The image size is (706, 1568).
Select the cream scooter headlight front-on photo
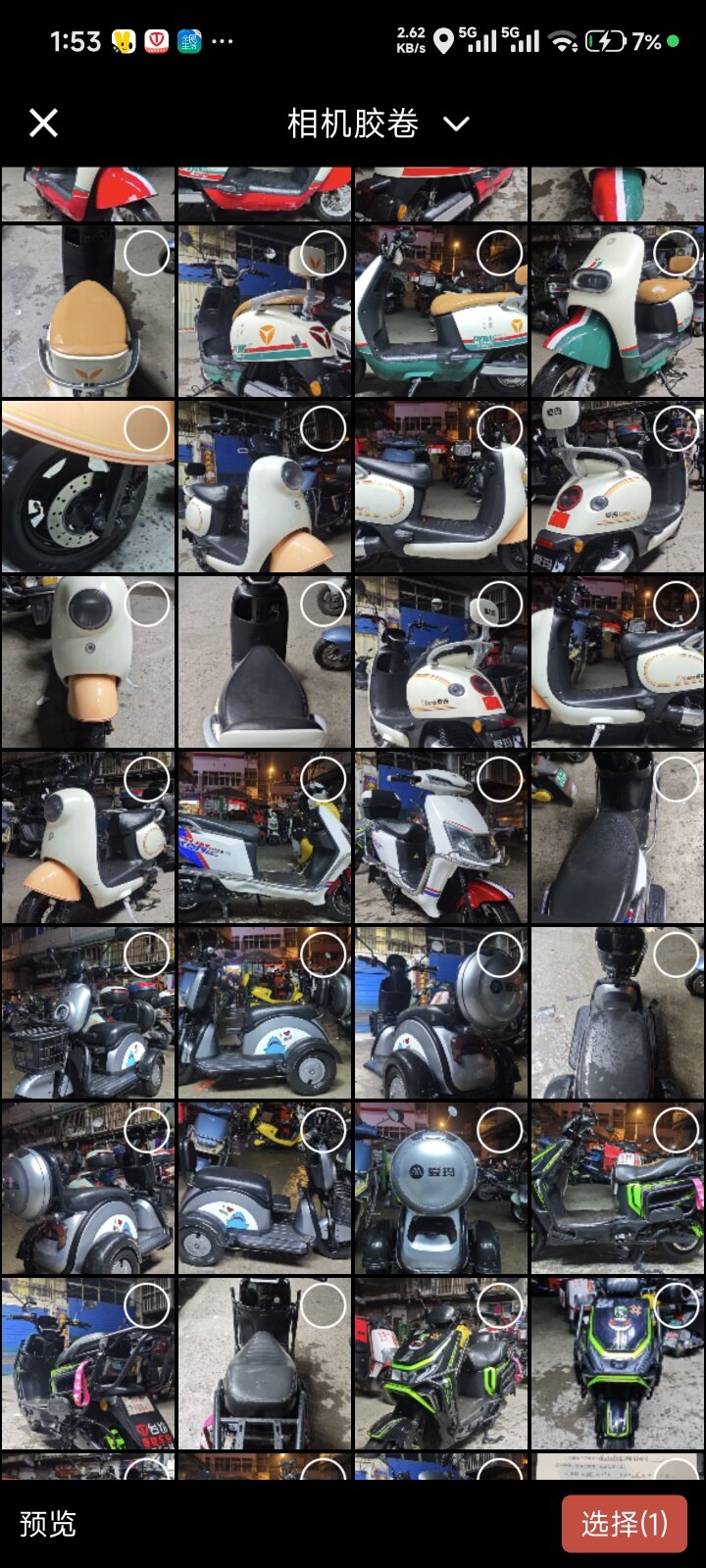click(147, 605)
